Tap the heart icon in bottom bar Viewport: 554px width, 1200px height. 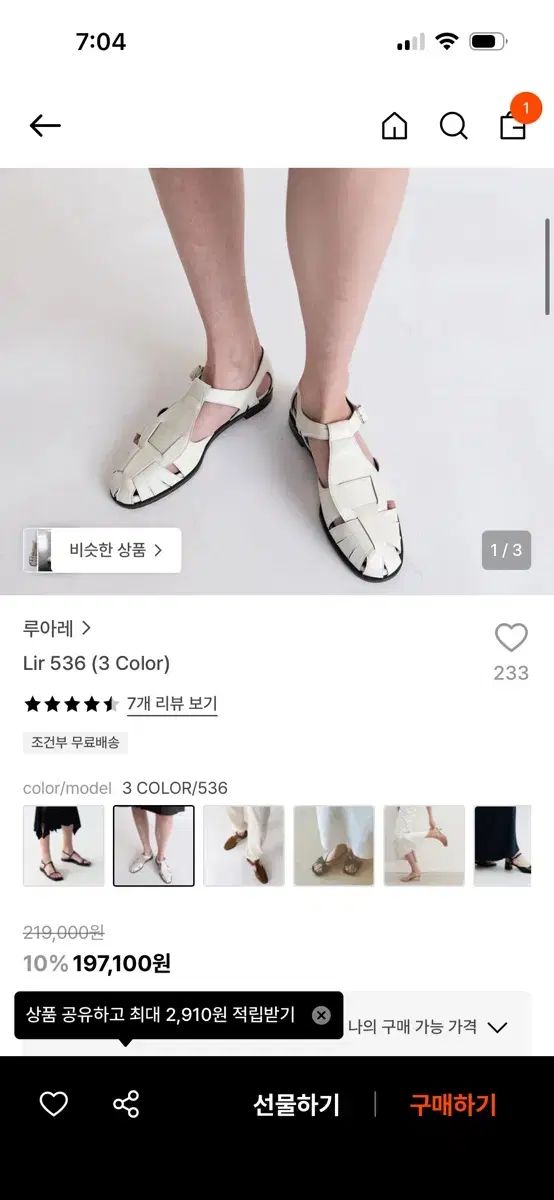54,1104
